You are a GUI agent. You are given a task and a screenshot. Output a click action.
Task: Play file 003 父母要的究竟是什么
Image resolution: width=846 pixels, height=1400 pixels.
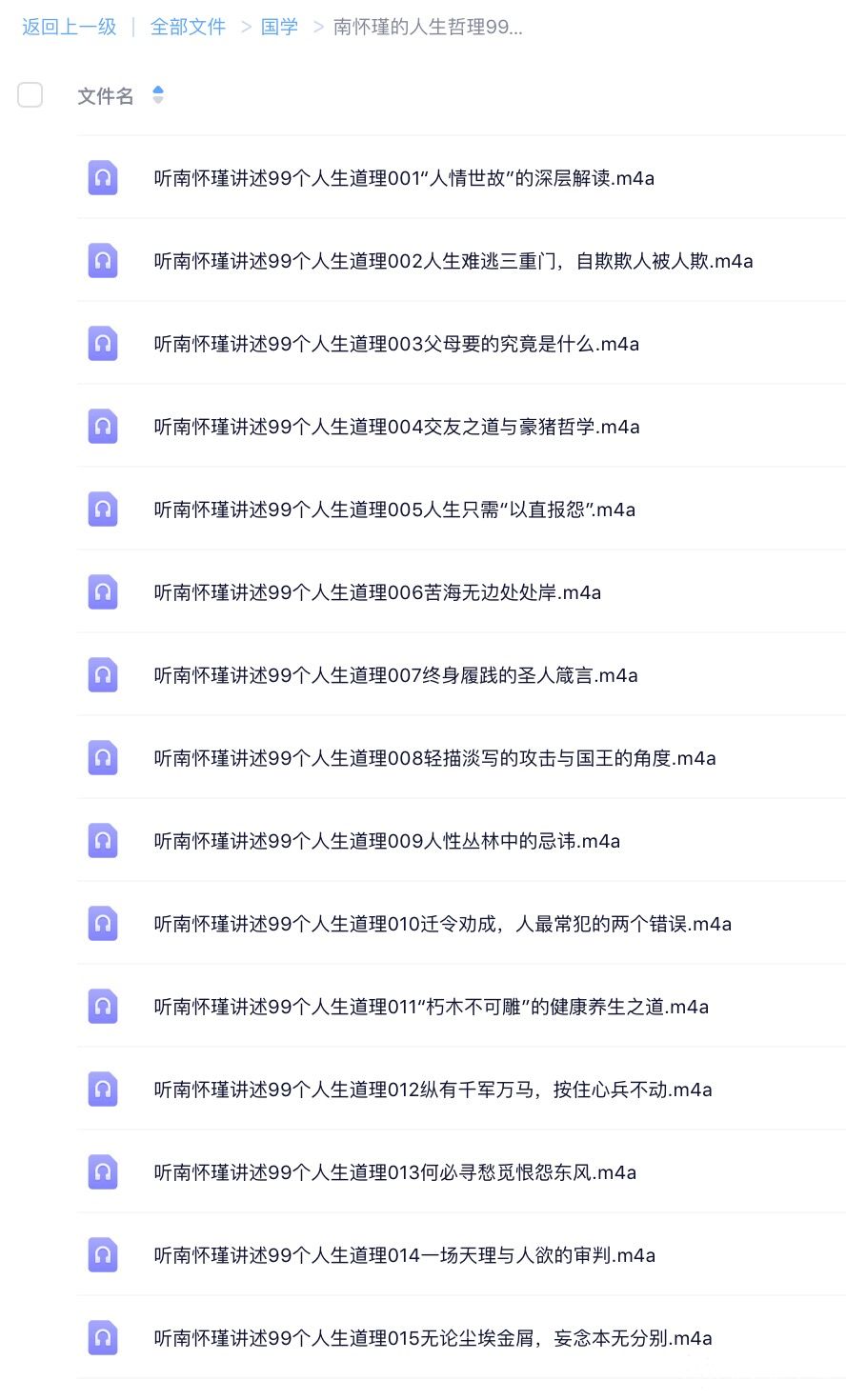[x=396, y=344]
